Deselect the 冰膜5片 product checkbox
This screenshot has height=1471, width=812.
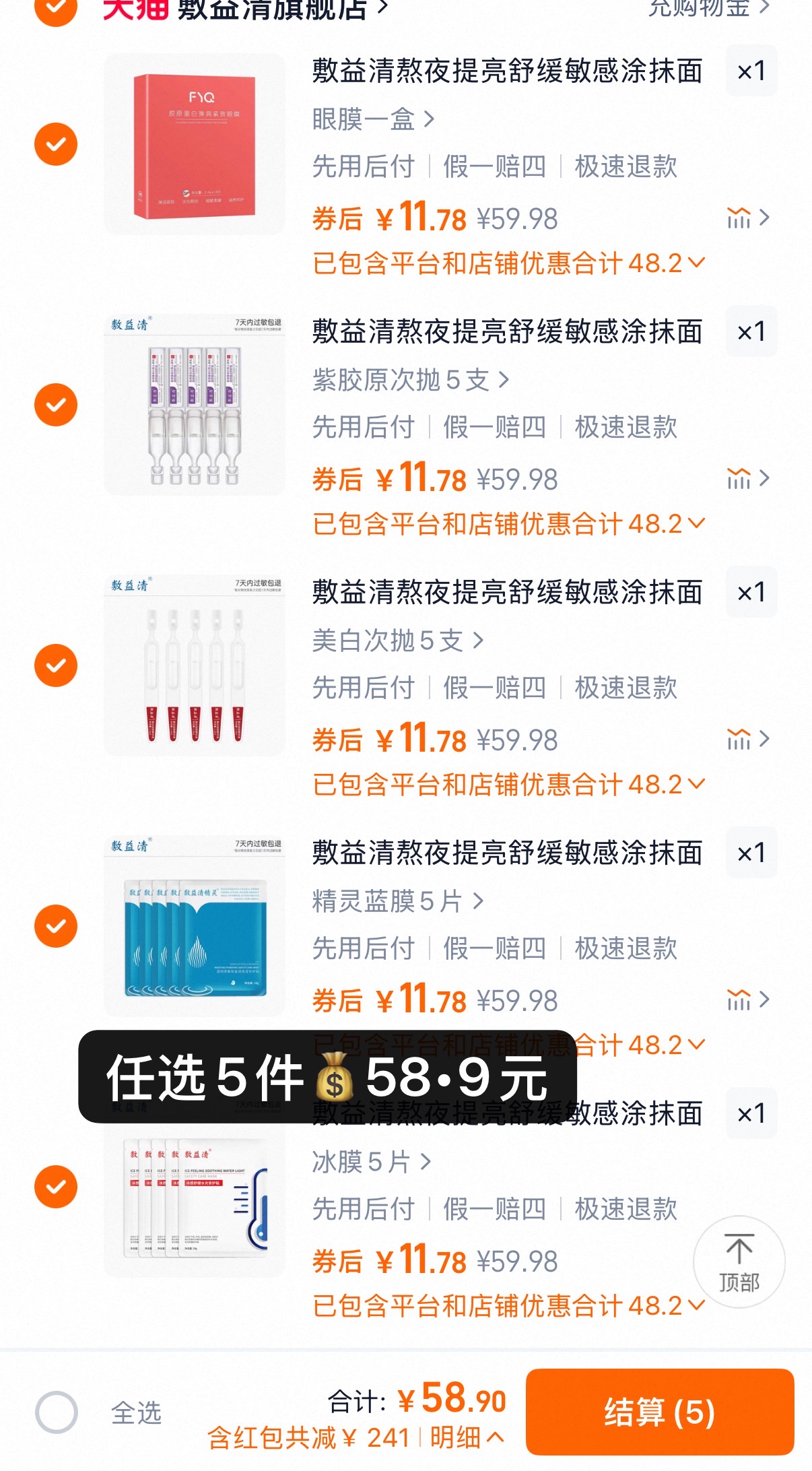pos(56,1185)
